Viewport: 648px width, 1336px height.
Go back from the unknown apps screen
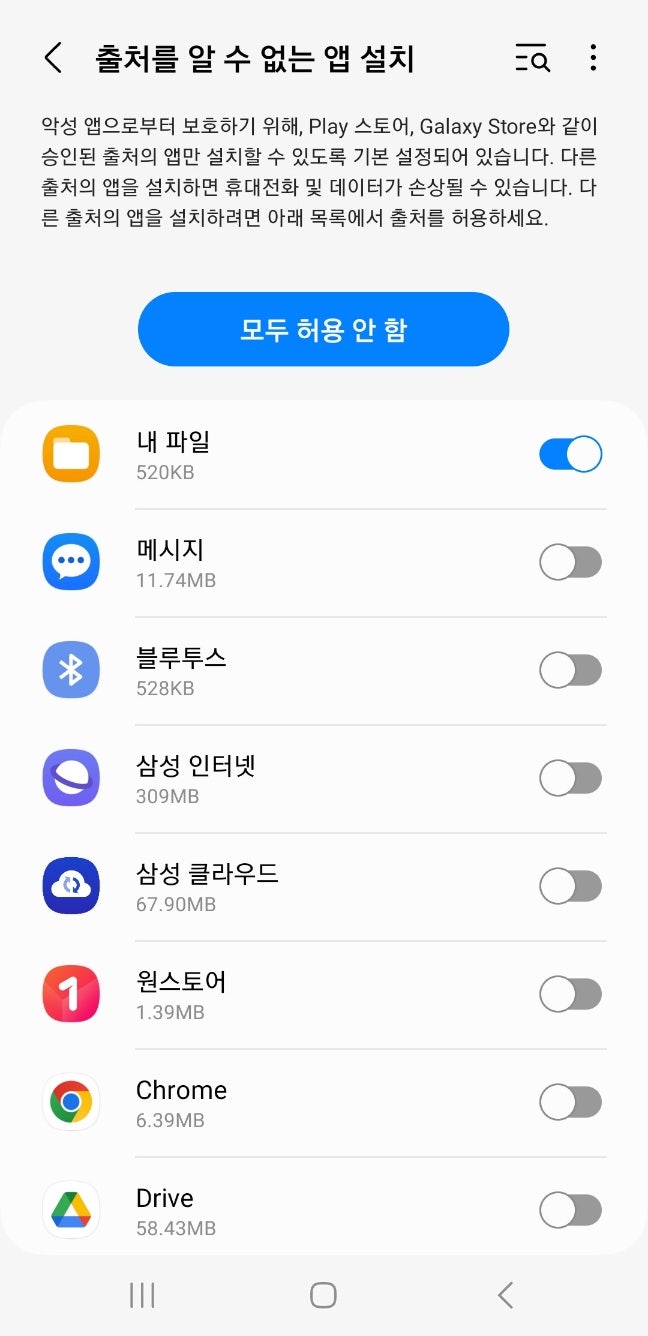[x=54, y=59]
